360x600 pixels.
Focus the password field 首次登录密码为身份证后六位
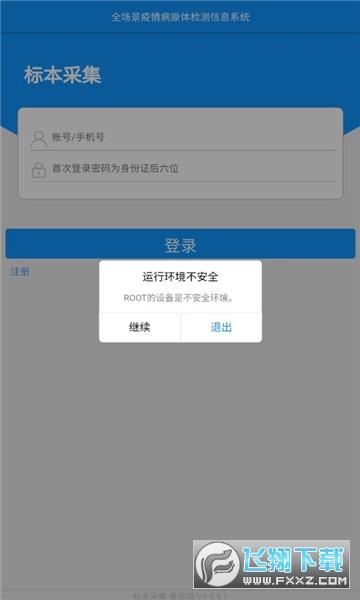[x=183, y=168]
